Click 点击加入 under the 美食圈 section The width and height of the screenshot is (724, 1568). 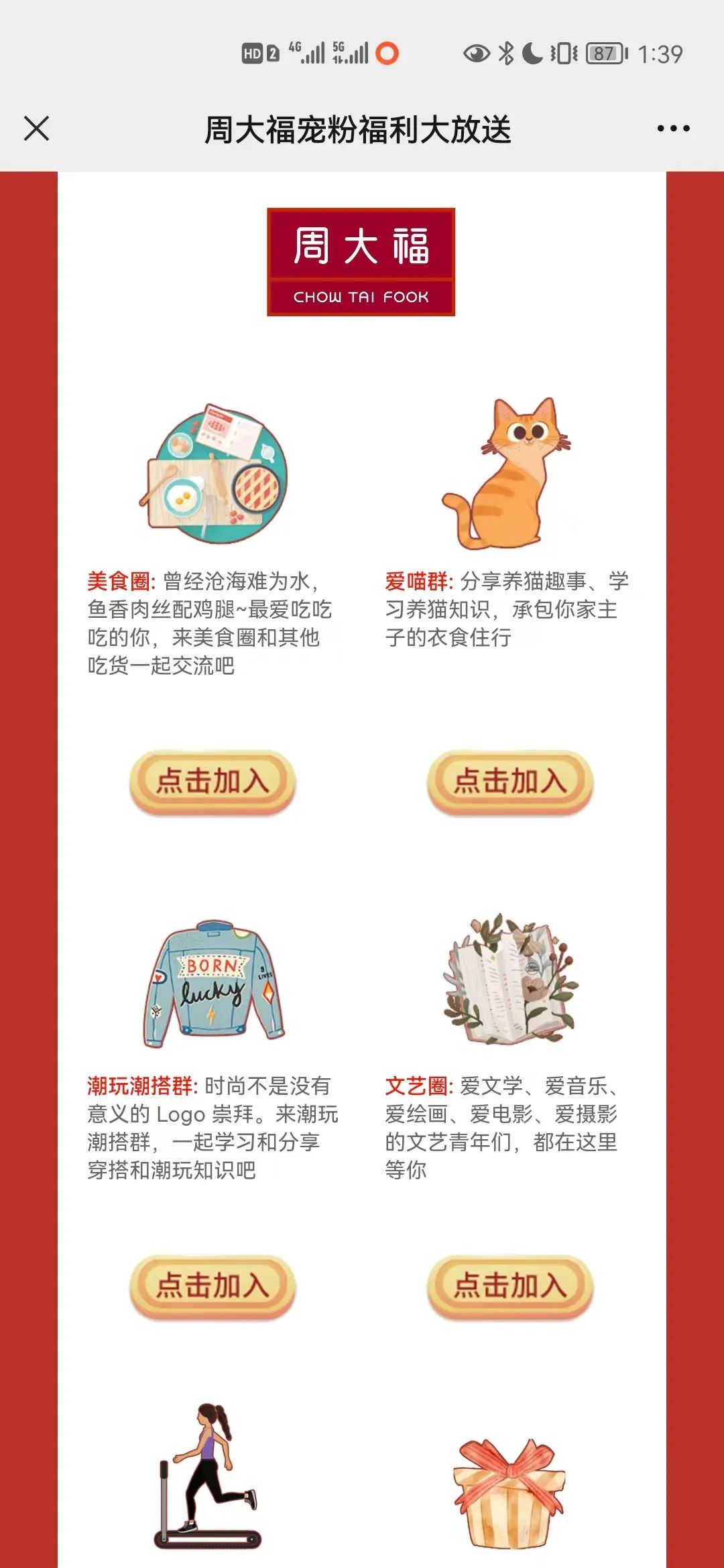point(212,781)
